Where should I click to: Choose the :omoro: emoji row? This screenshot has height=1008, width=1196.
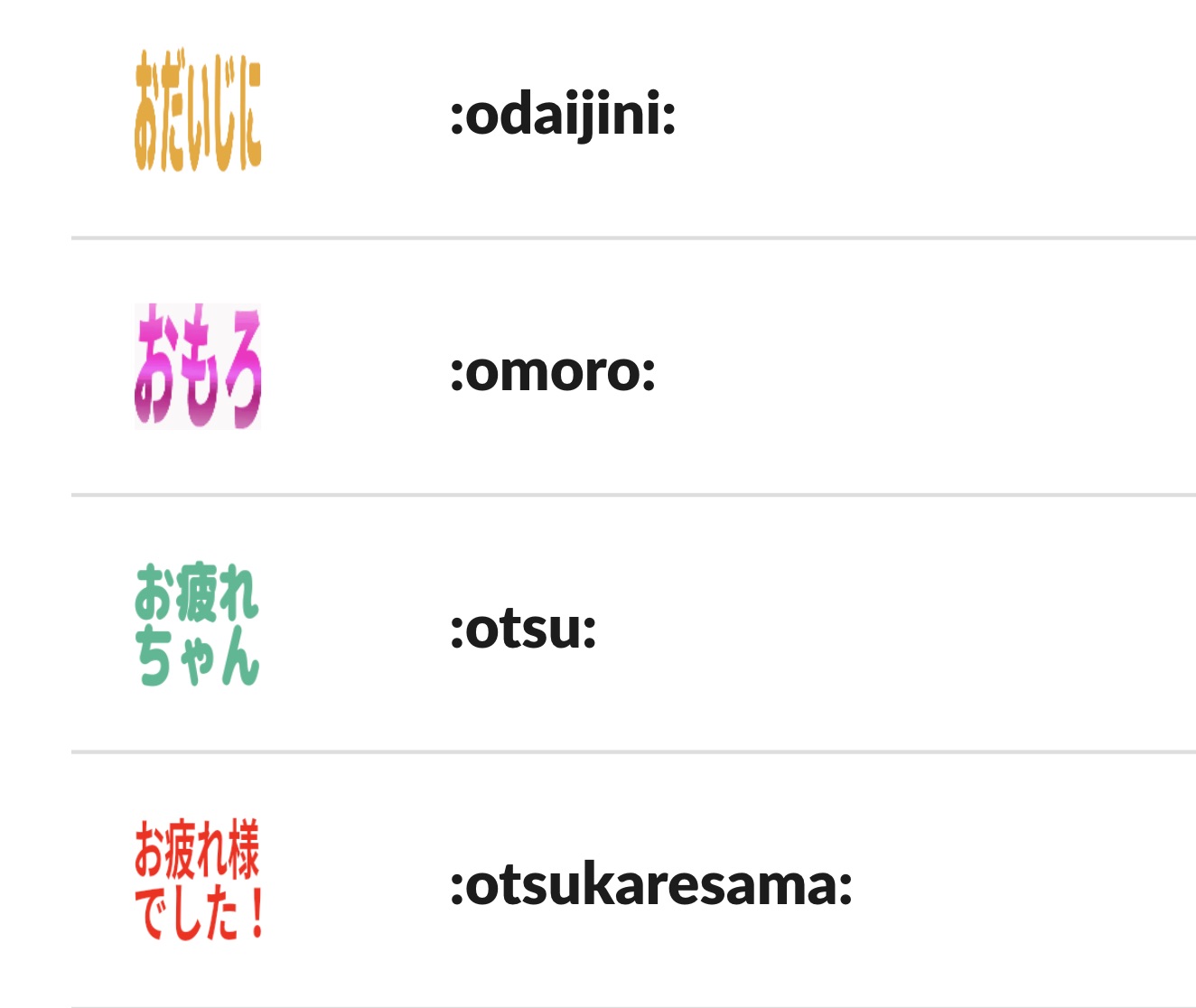click(x=552, y=371)
